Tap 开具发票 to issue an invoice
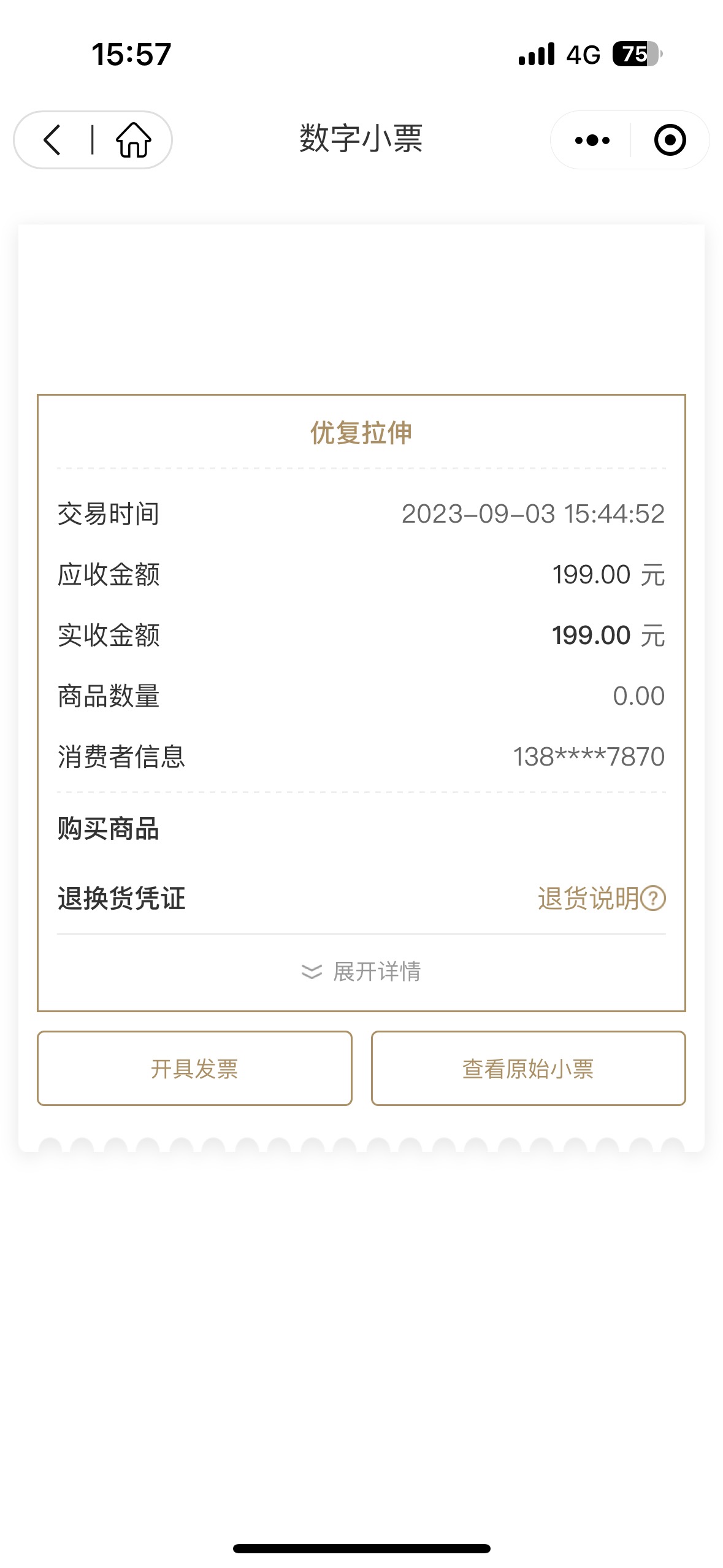Screen dimensions: 723x1568 194,1069
